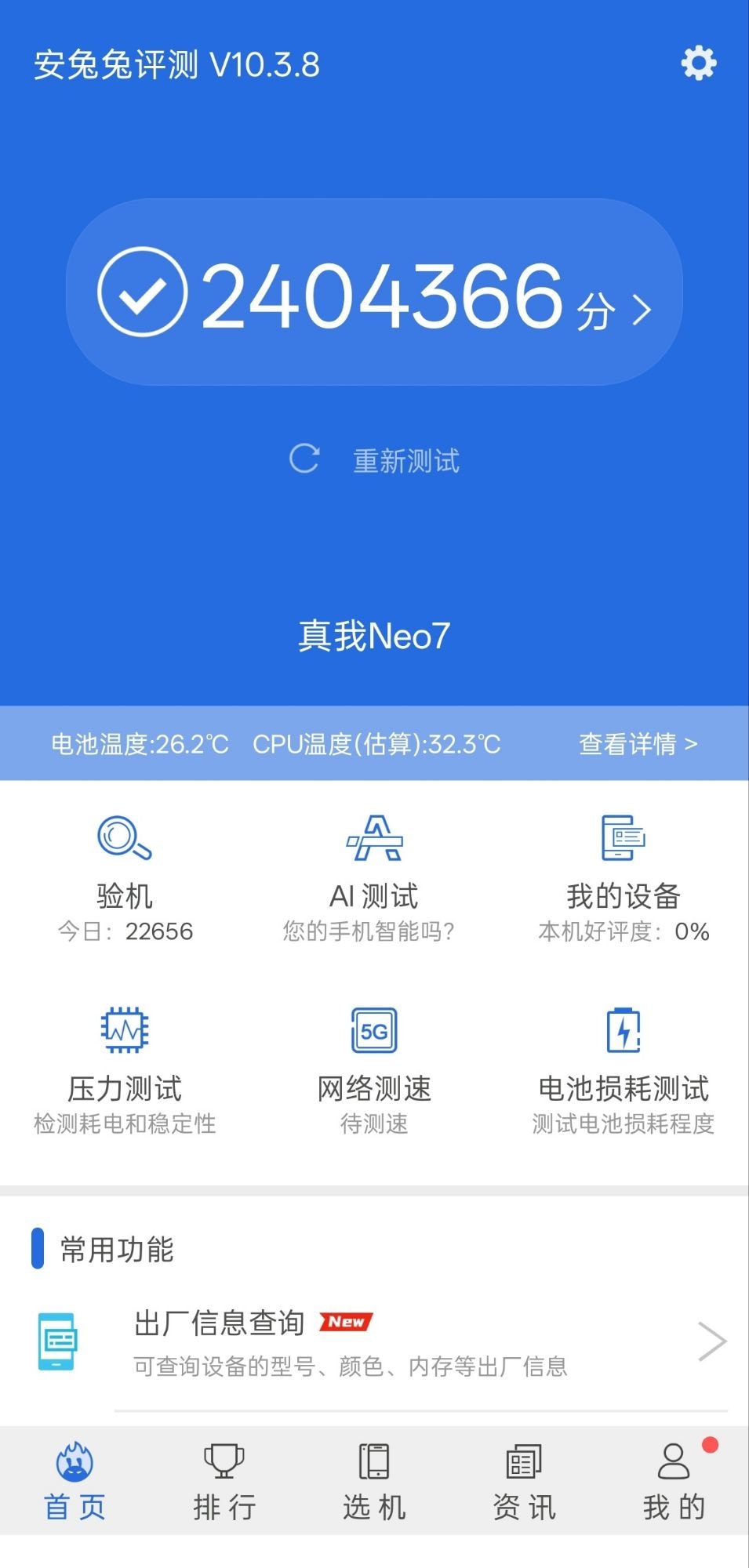Tap the New badge next to 出厂信息查询
749x1568 pixels.
point(346,1321)
